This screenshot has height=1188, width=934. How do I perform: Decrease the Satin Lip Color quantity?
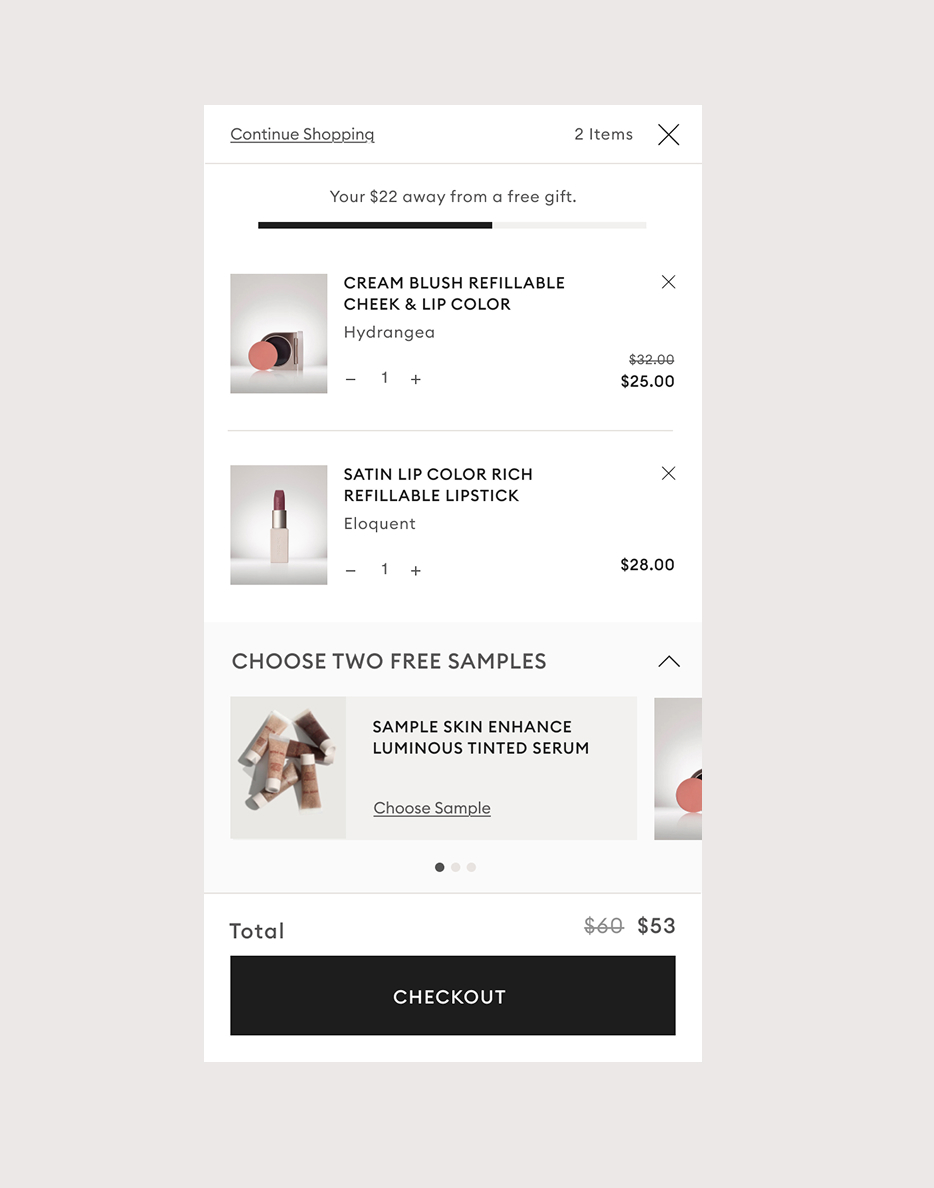[350, 570]
